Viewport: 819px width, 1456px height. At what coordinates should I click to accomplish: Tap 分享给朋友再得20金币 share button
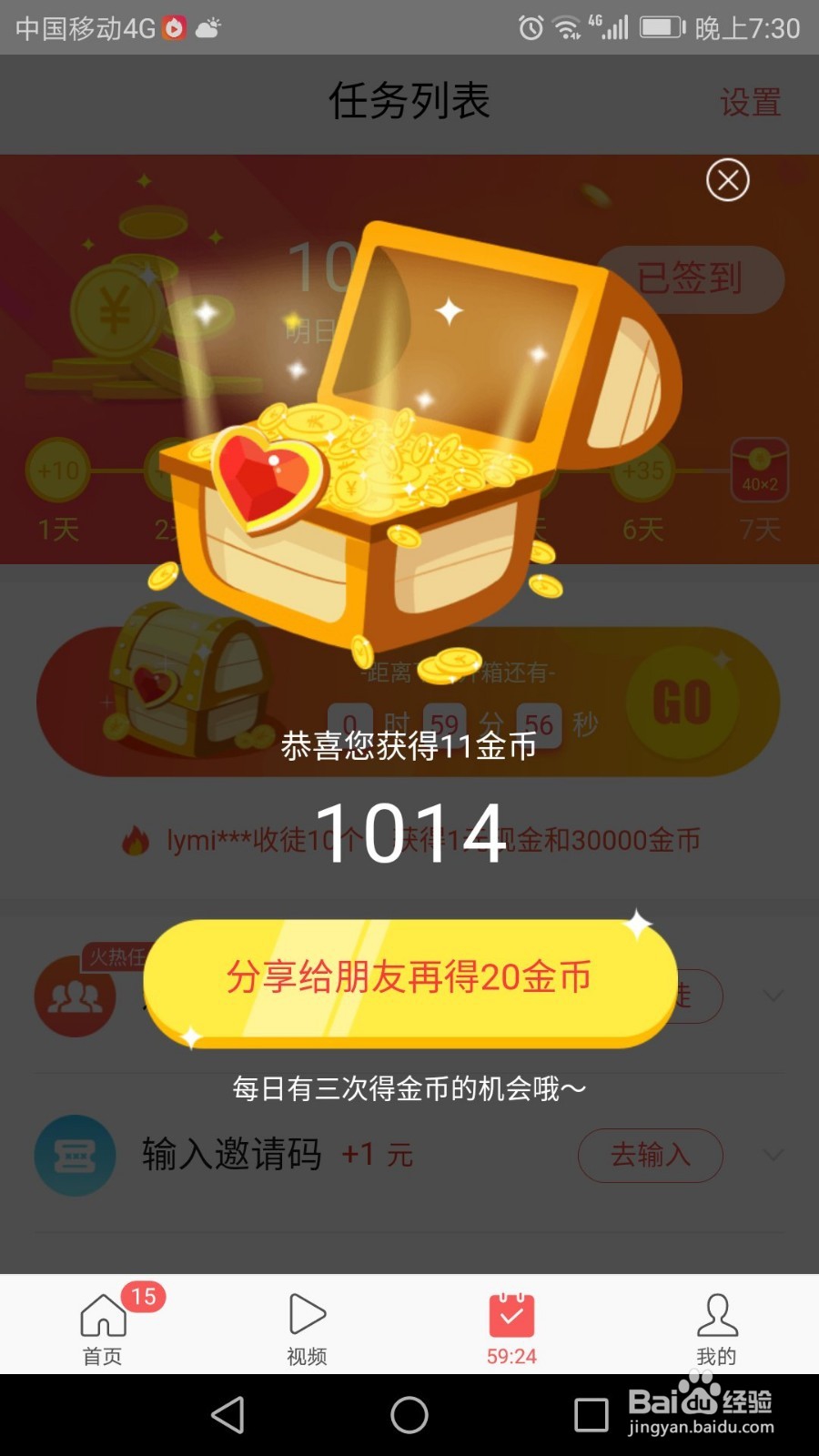tap(409, 977)
